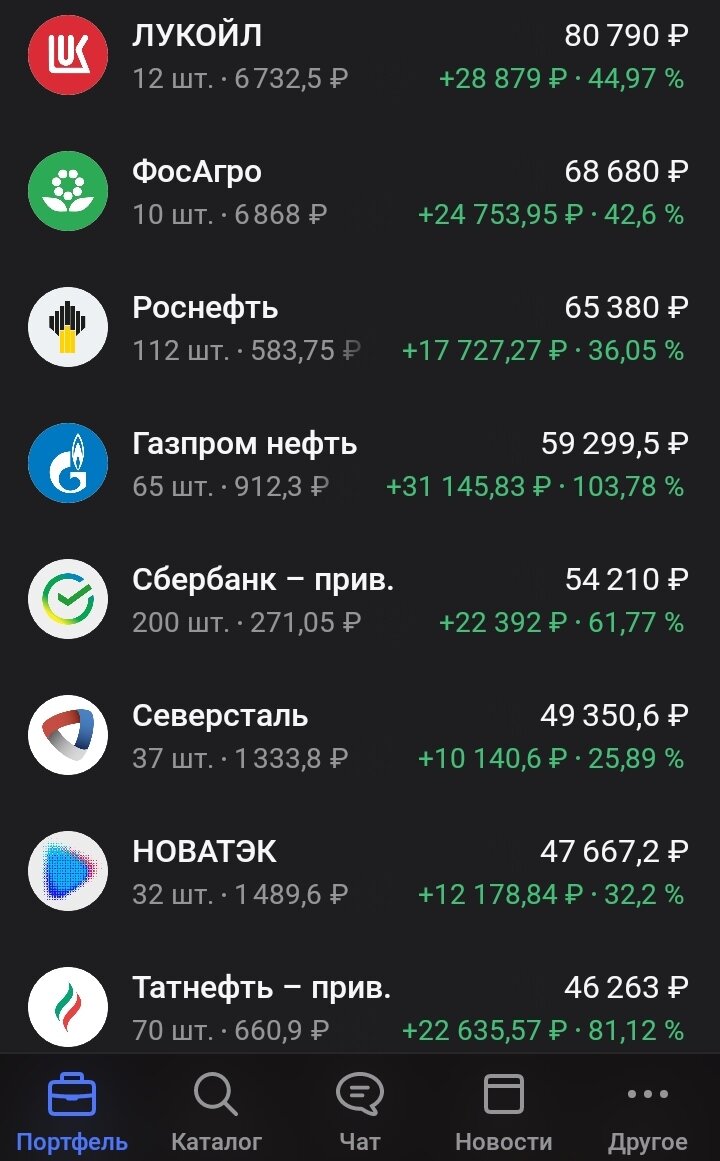Tap the Татнефть company logo

tap(67, 1007)
